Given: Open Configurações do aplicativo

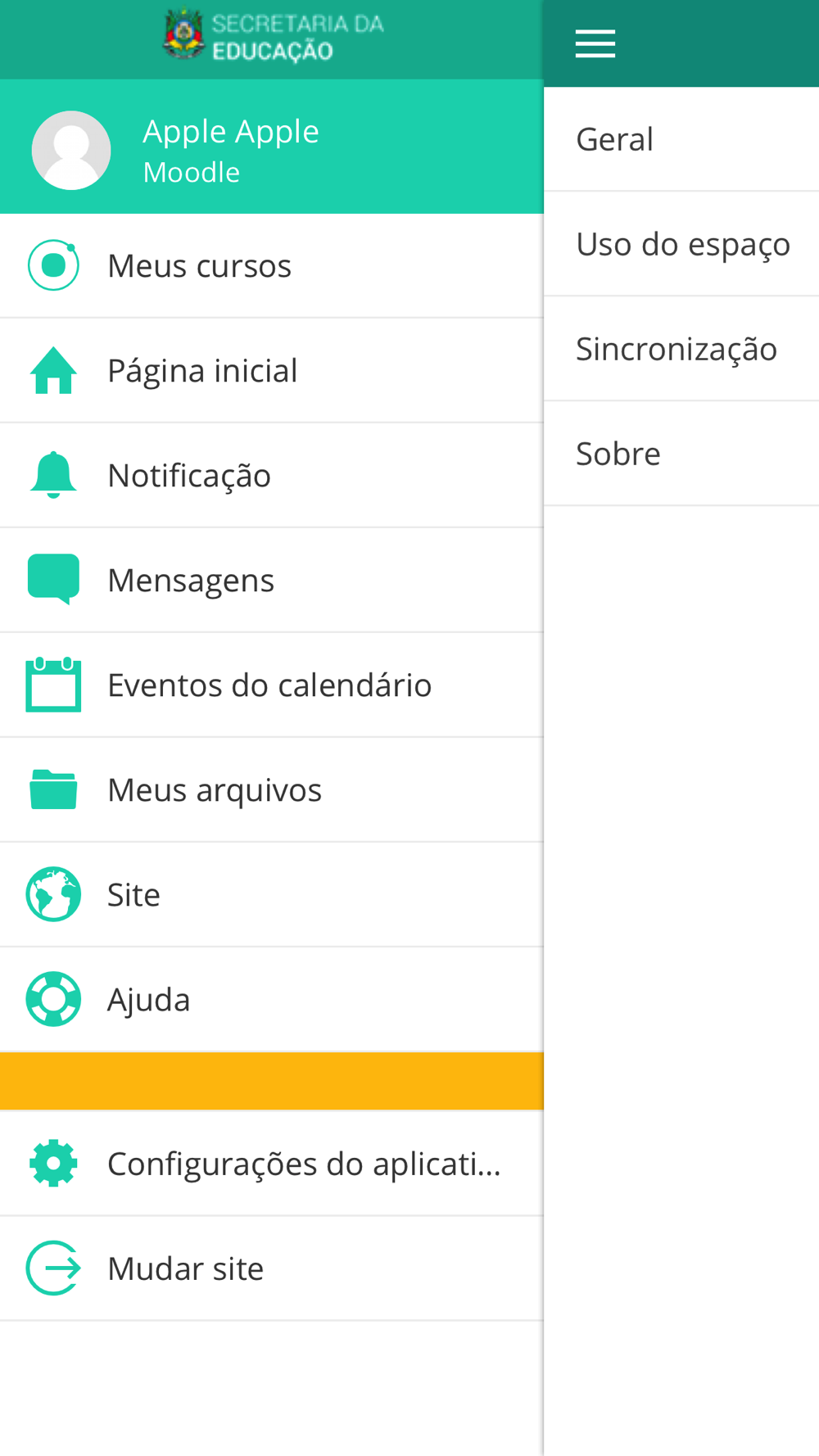Looking at the screenshot, I should coord(272,1164).
